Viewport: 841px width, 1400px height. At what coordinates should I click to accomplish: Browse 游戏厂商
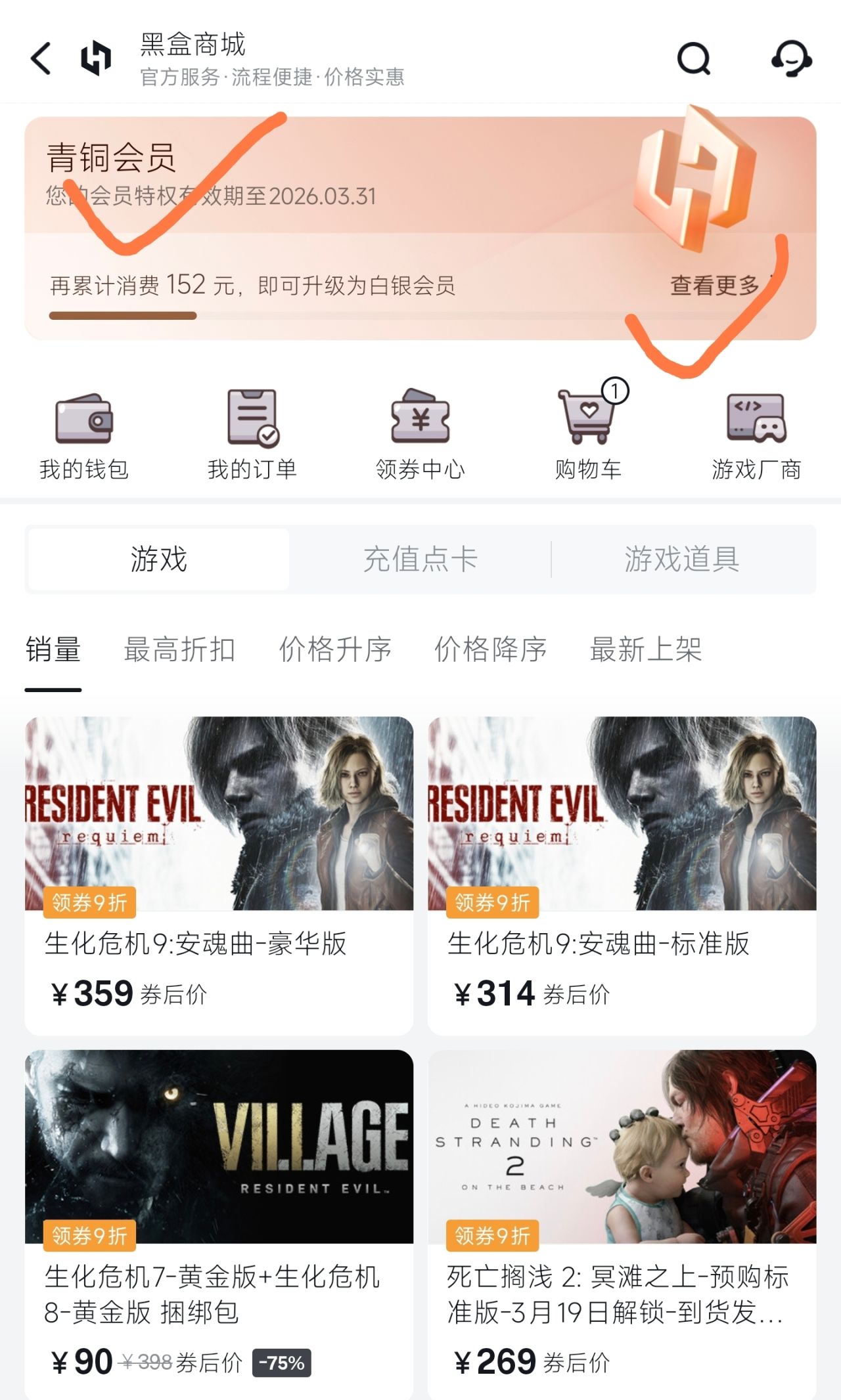[756, 433]
